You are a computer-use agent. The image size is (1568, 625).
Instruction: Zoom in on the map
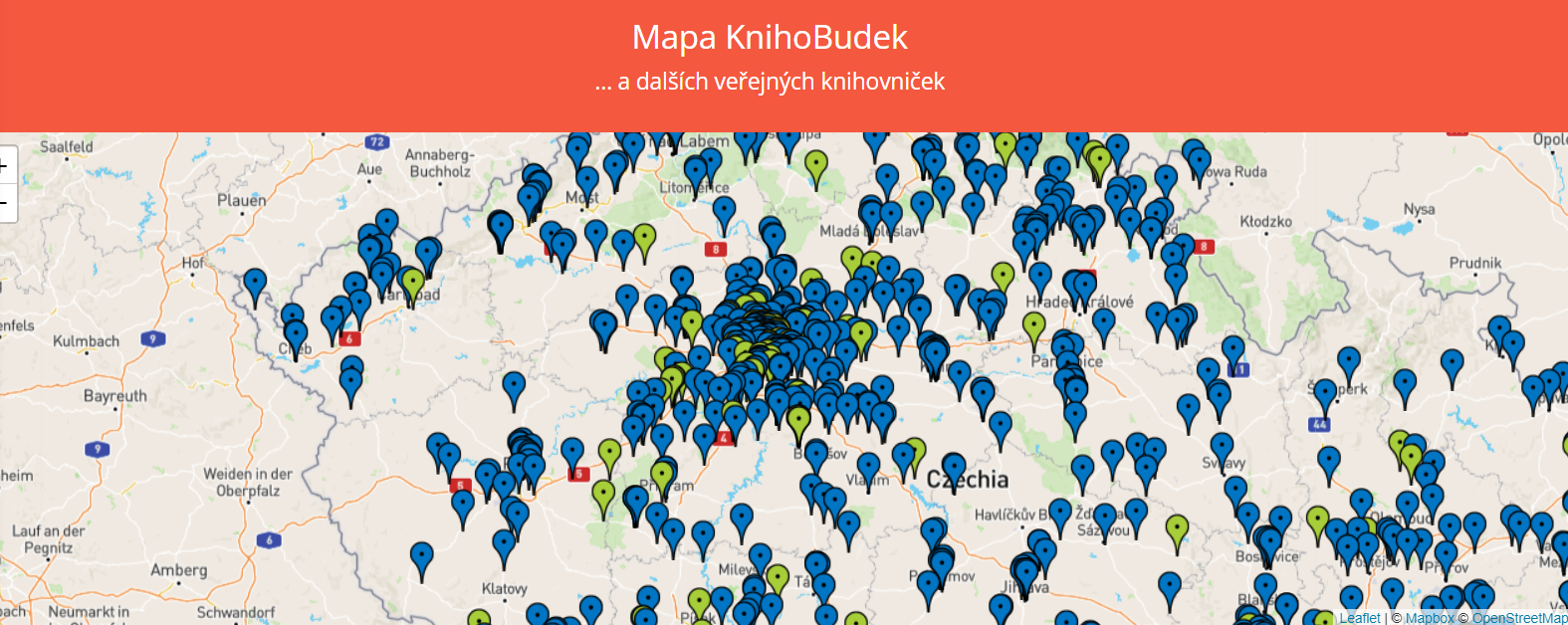coord(5,165)
